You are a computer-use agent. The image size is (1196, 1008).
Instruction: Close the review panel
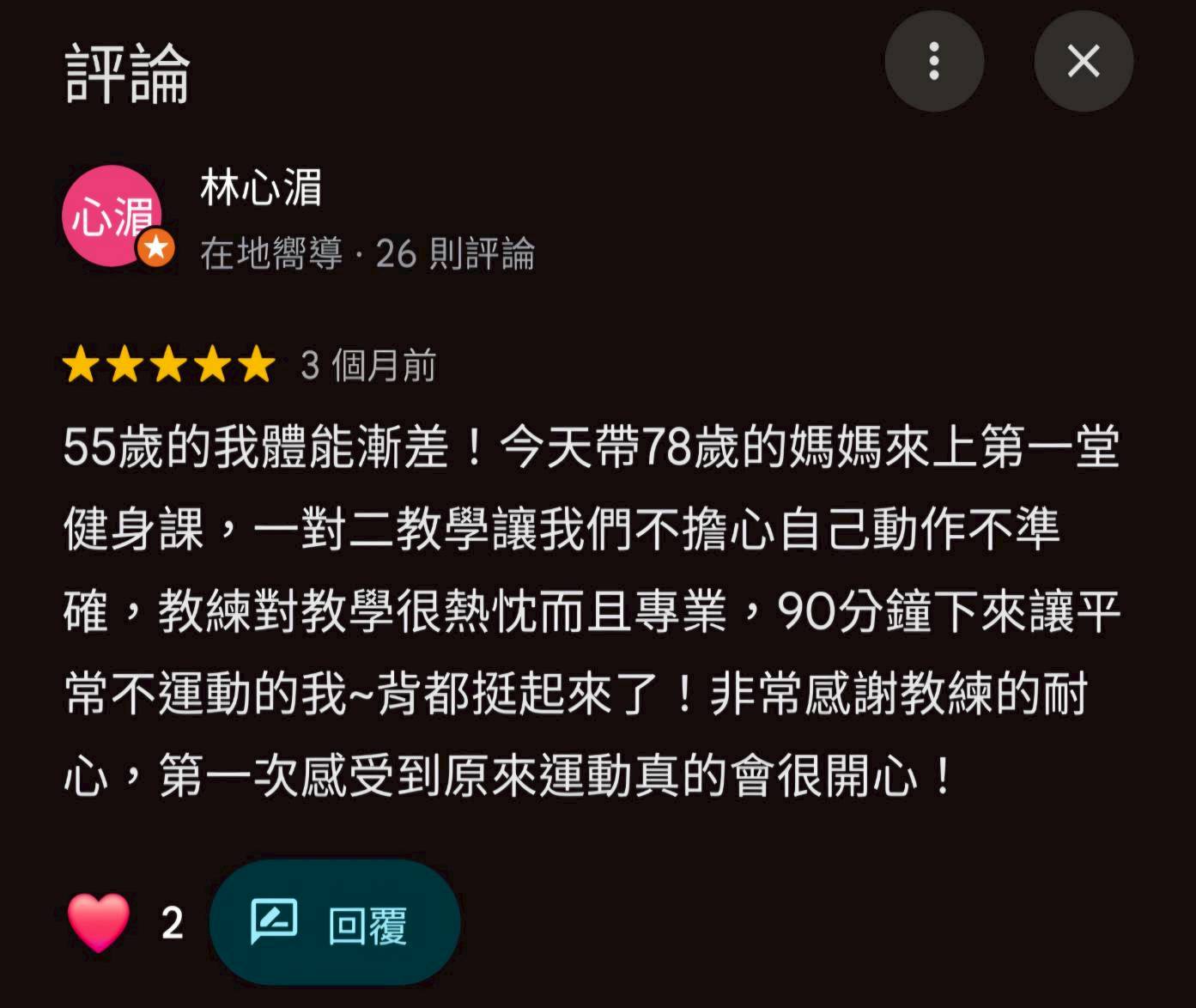(1084, 61)
